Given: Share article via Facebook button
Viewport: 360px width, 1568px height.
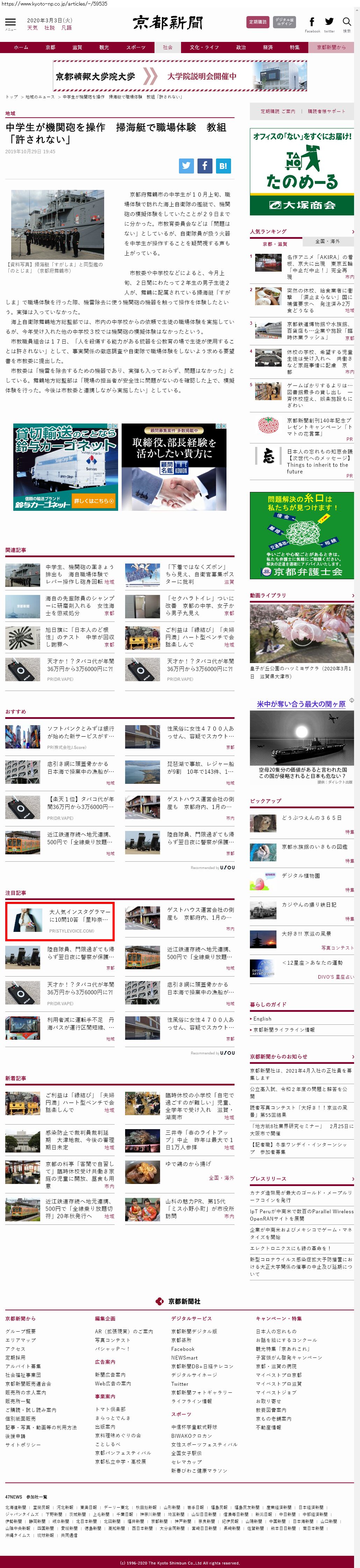Looking at the screenshot, I should [x=205, y=165].
